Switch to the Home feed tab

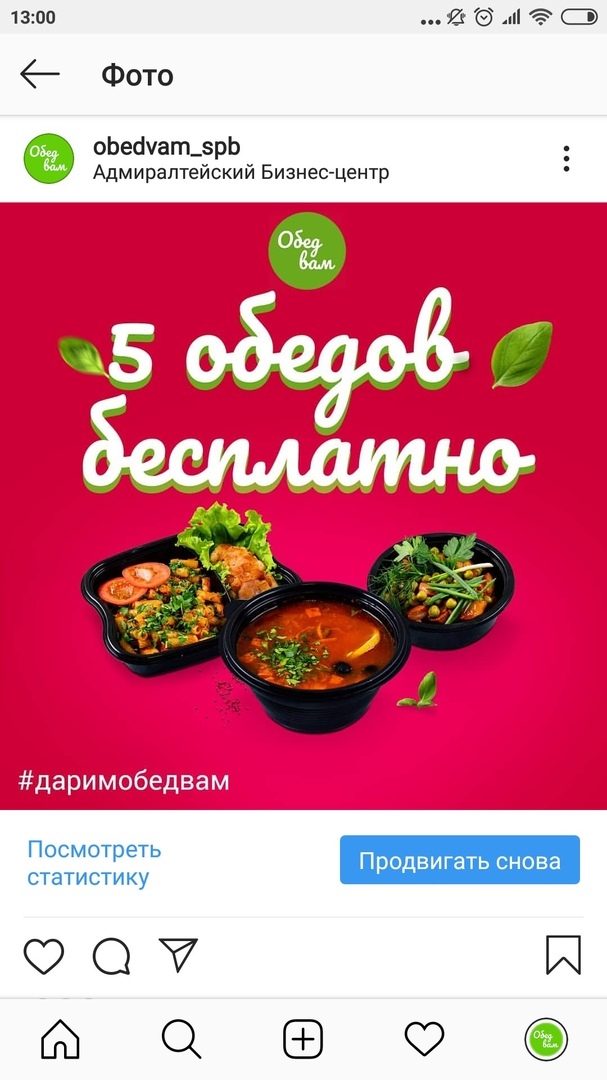(60, 1040)
